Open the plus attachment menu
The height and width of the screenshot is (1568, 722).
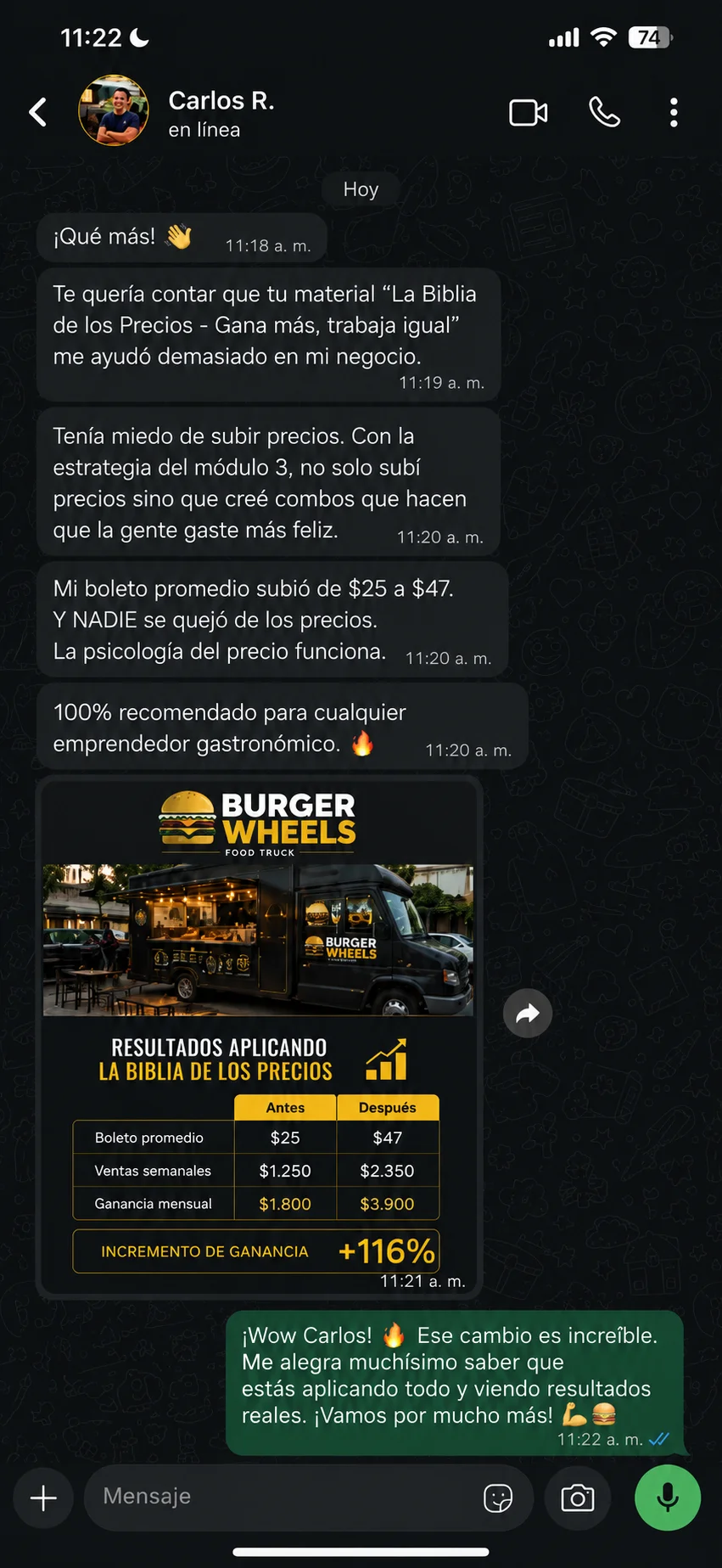click(43, 1498)
